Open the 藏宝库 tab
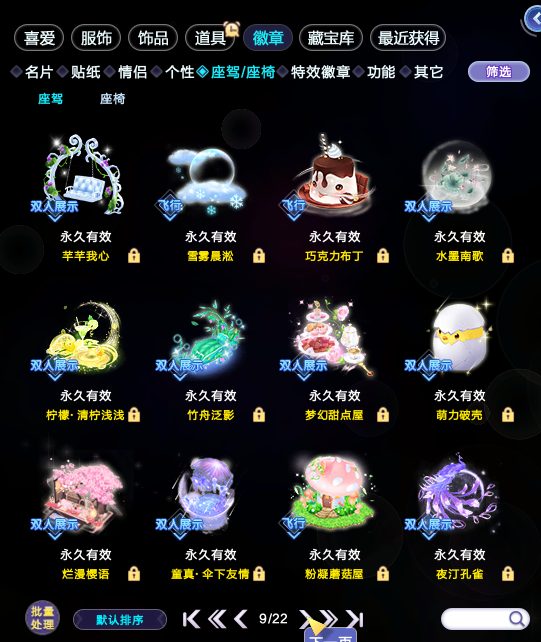 [x=330, y=38]
